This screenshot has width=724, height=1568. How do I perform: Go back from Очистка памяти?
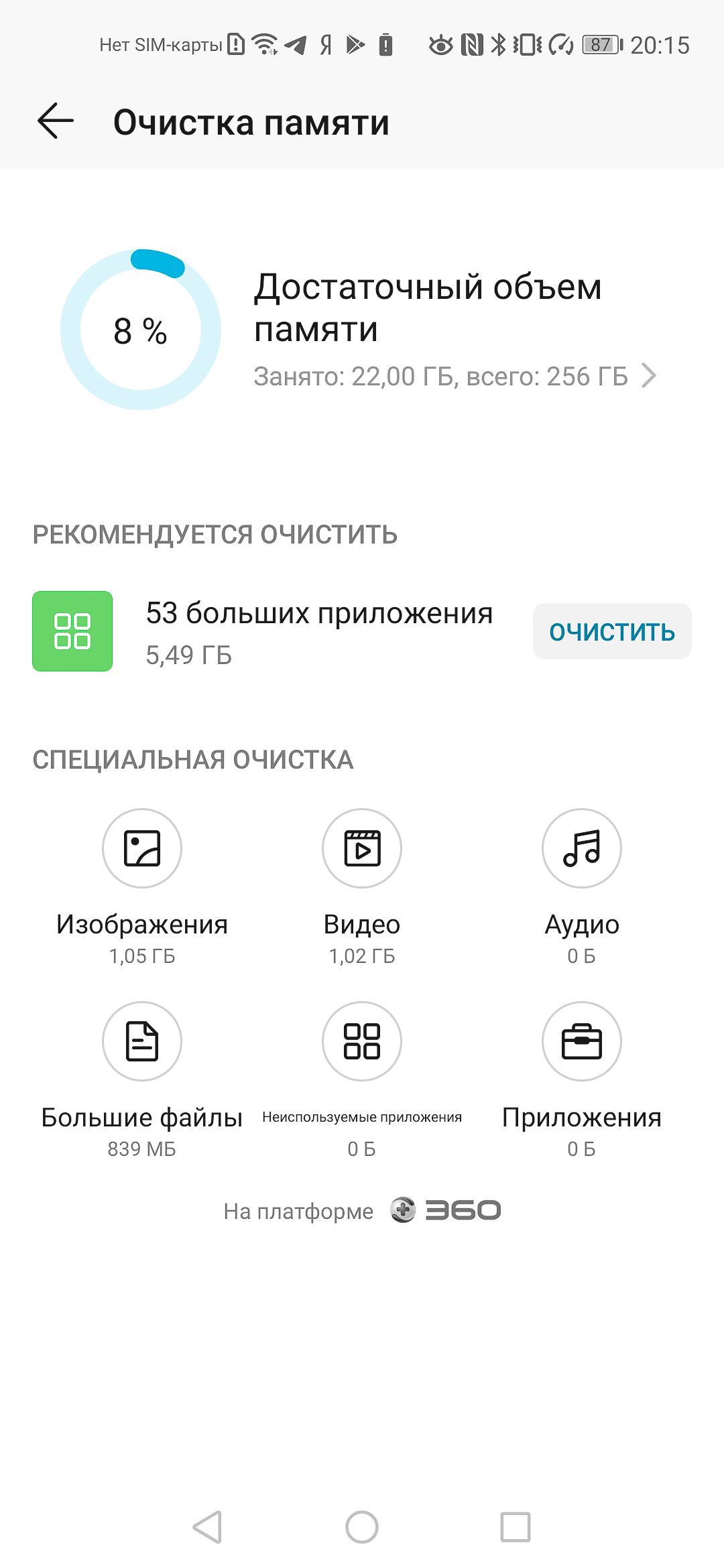pos(55,122)
